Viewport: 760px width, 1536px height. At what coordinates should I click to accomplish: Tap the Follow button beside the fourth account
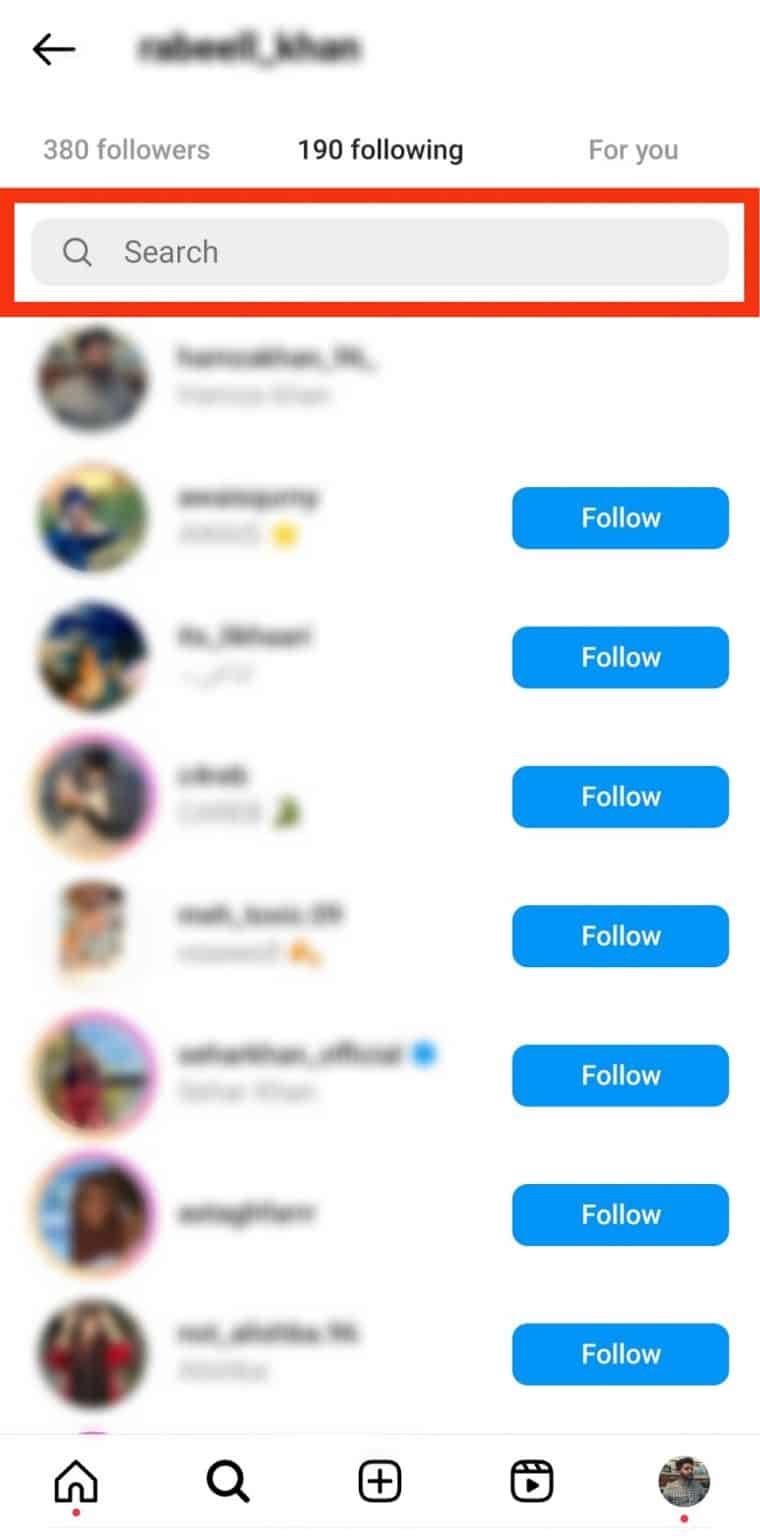point(620,796)
